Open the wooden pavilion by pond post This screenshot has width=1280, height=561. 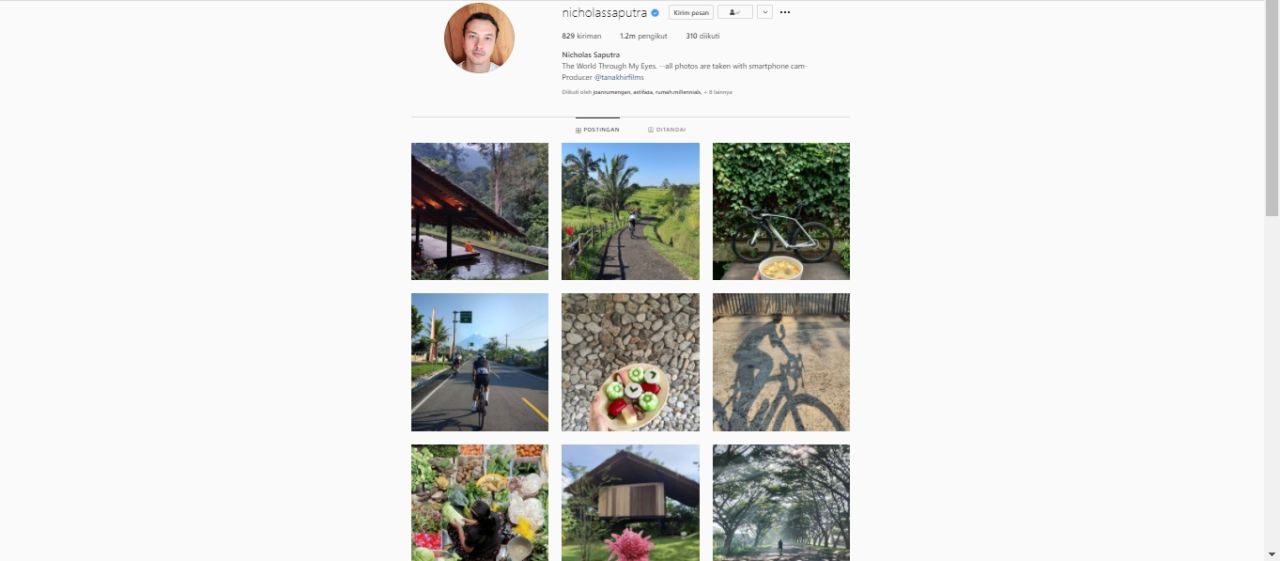tap(479, 211)
